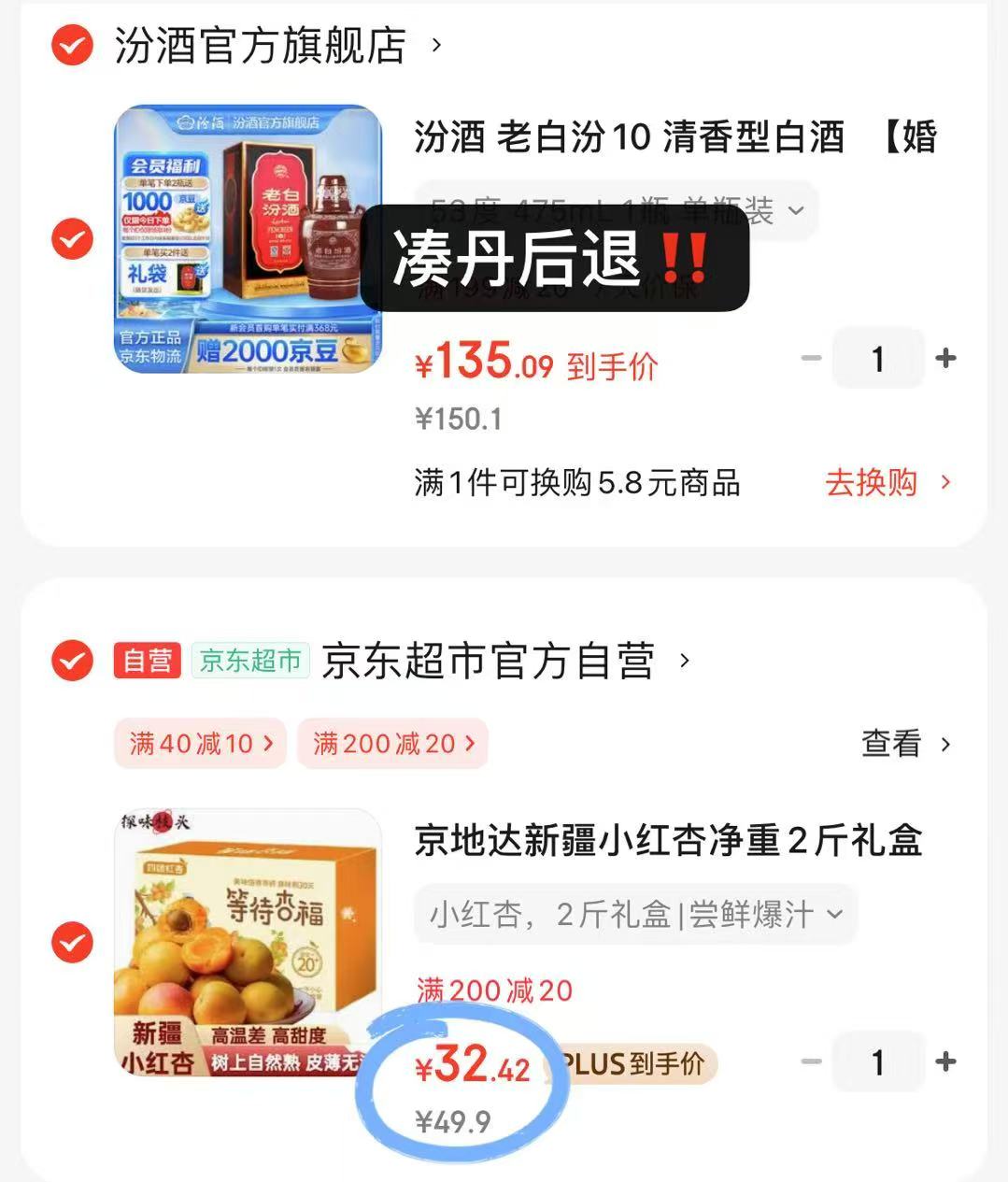Screen dimensions: 1008x1182
Task: Uncheck the 老白汾10 item selection circle
Action: [x=71, y=240]
